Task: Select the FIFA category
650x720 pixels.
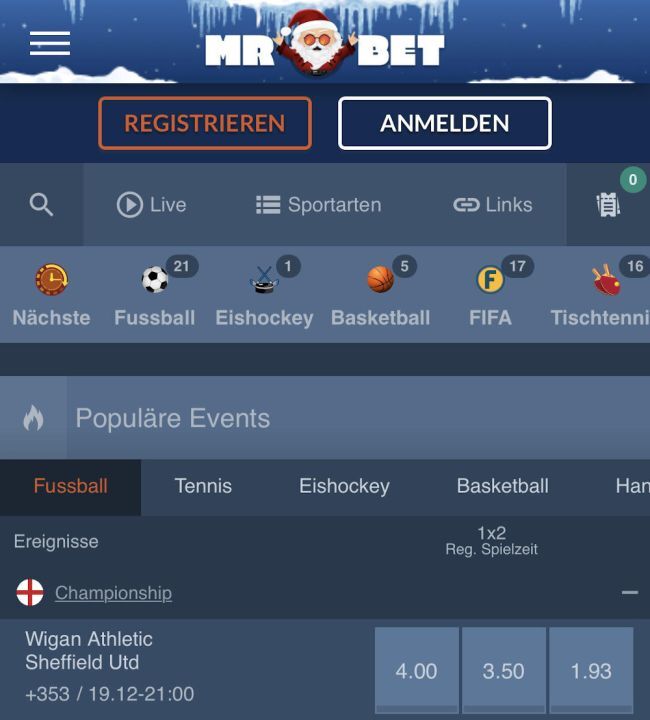Action: tap(490, 294)
